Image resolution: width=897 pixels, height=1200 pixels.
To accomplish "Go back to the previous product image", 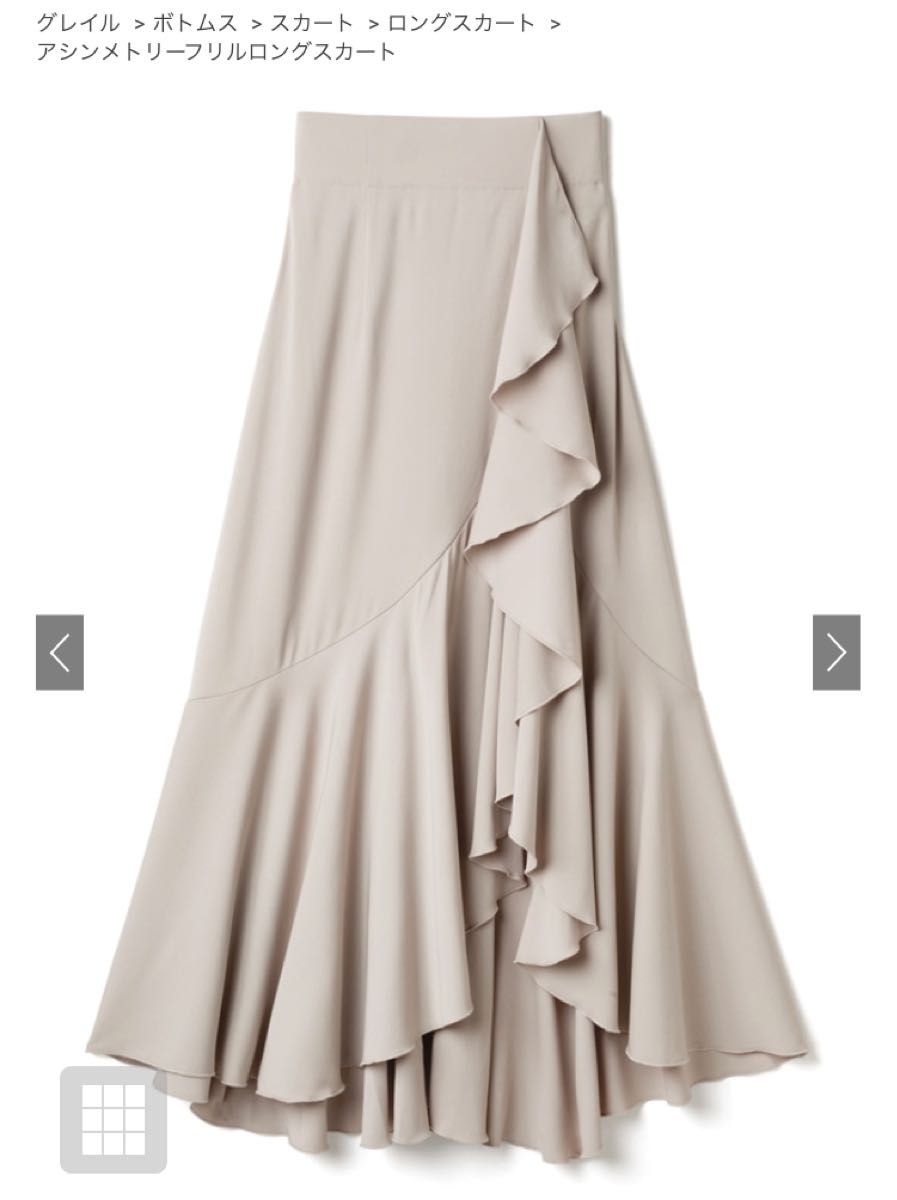I will (x=60, y=652).
